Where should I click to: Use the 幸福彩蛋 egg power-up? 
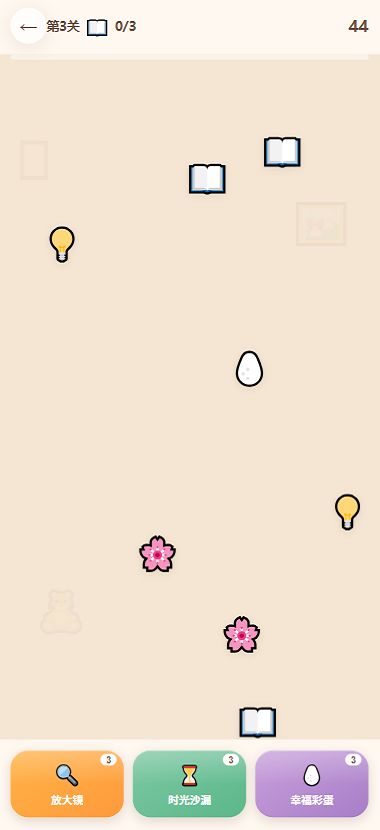tap(312, 783)
